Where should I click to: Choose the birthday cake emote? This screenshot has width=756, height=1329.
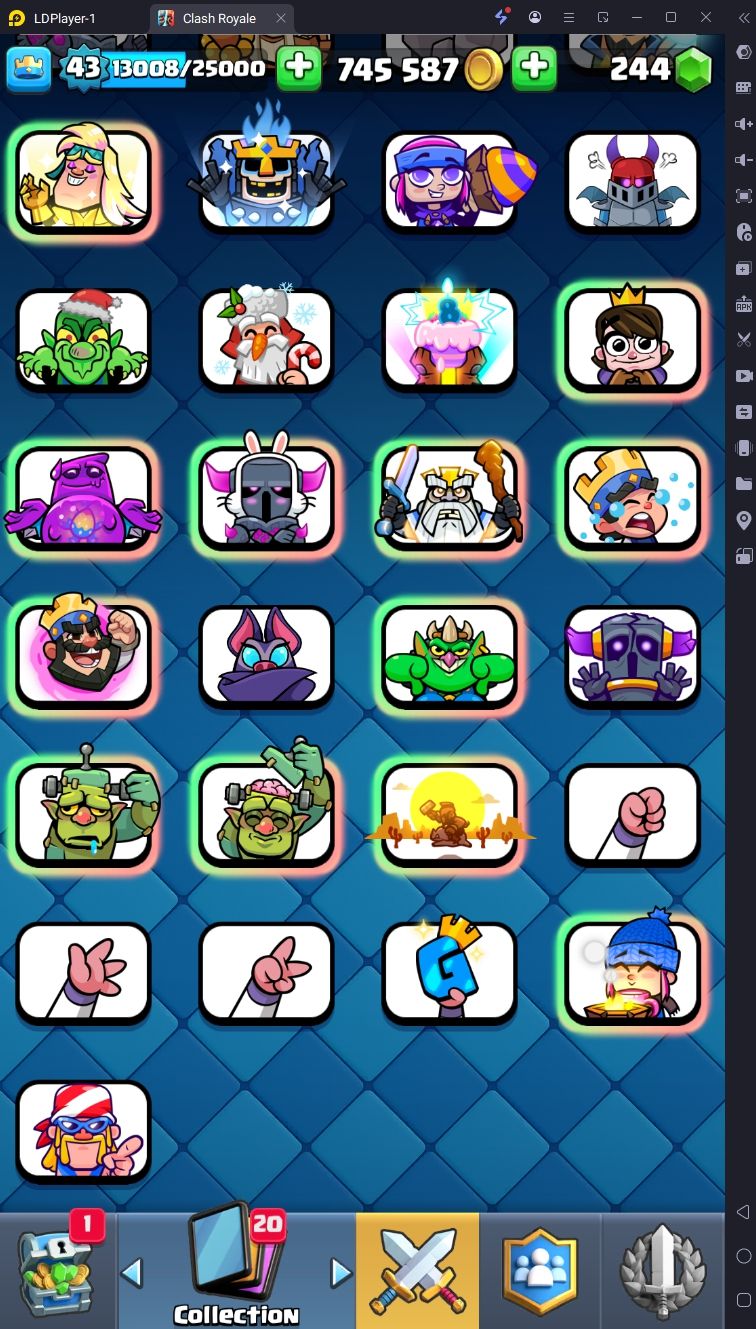coord(450,340)
